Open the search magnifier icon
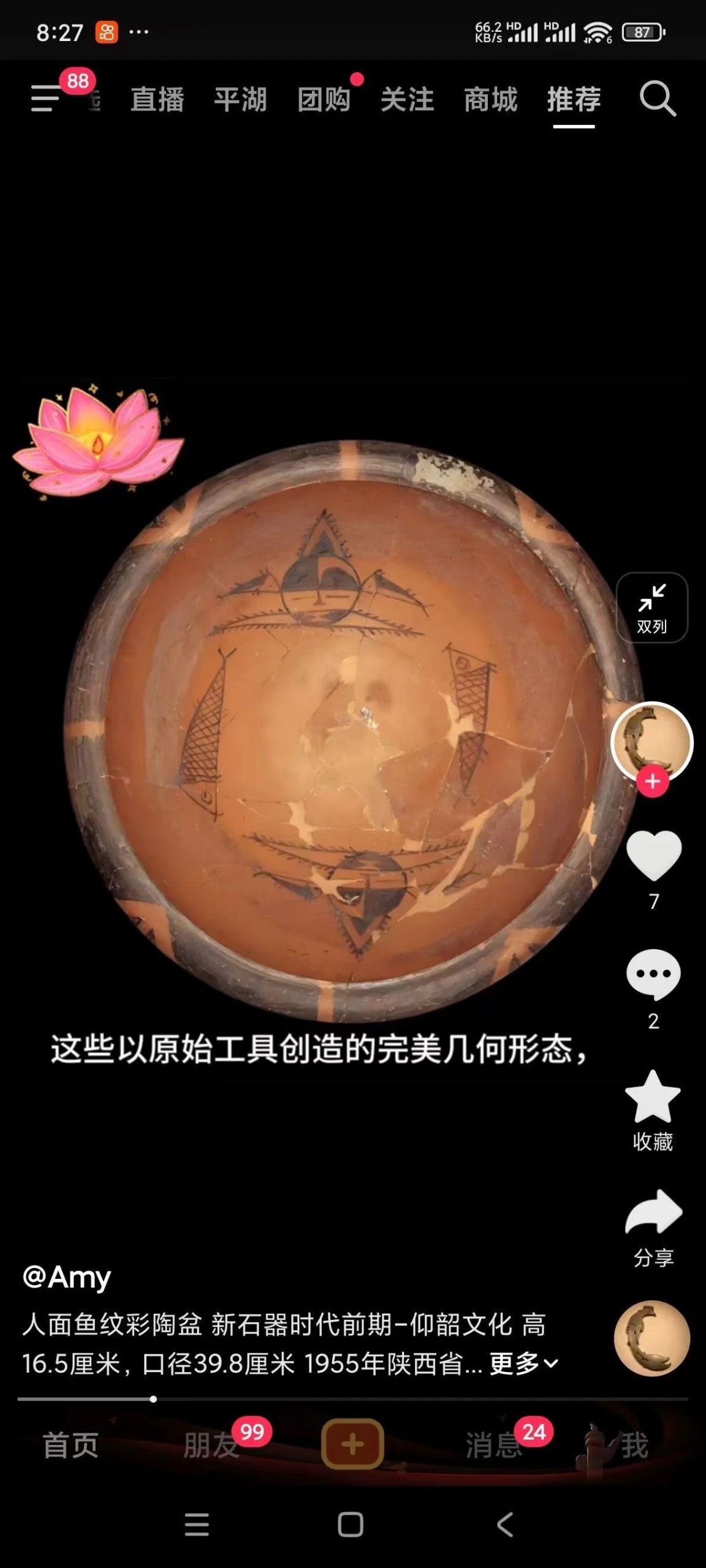 pyautogui.click(x=657, y=99)
